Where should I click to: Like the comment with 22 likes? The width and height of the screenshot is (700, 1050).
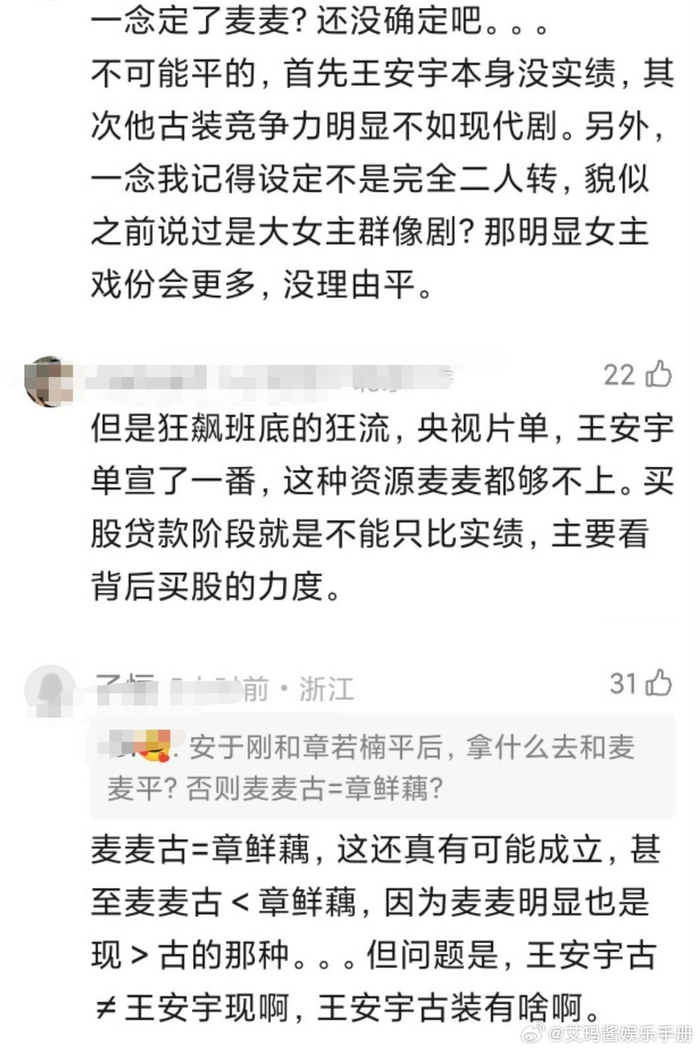658,374
